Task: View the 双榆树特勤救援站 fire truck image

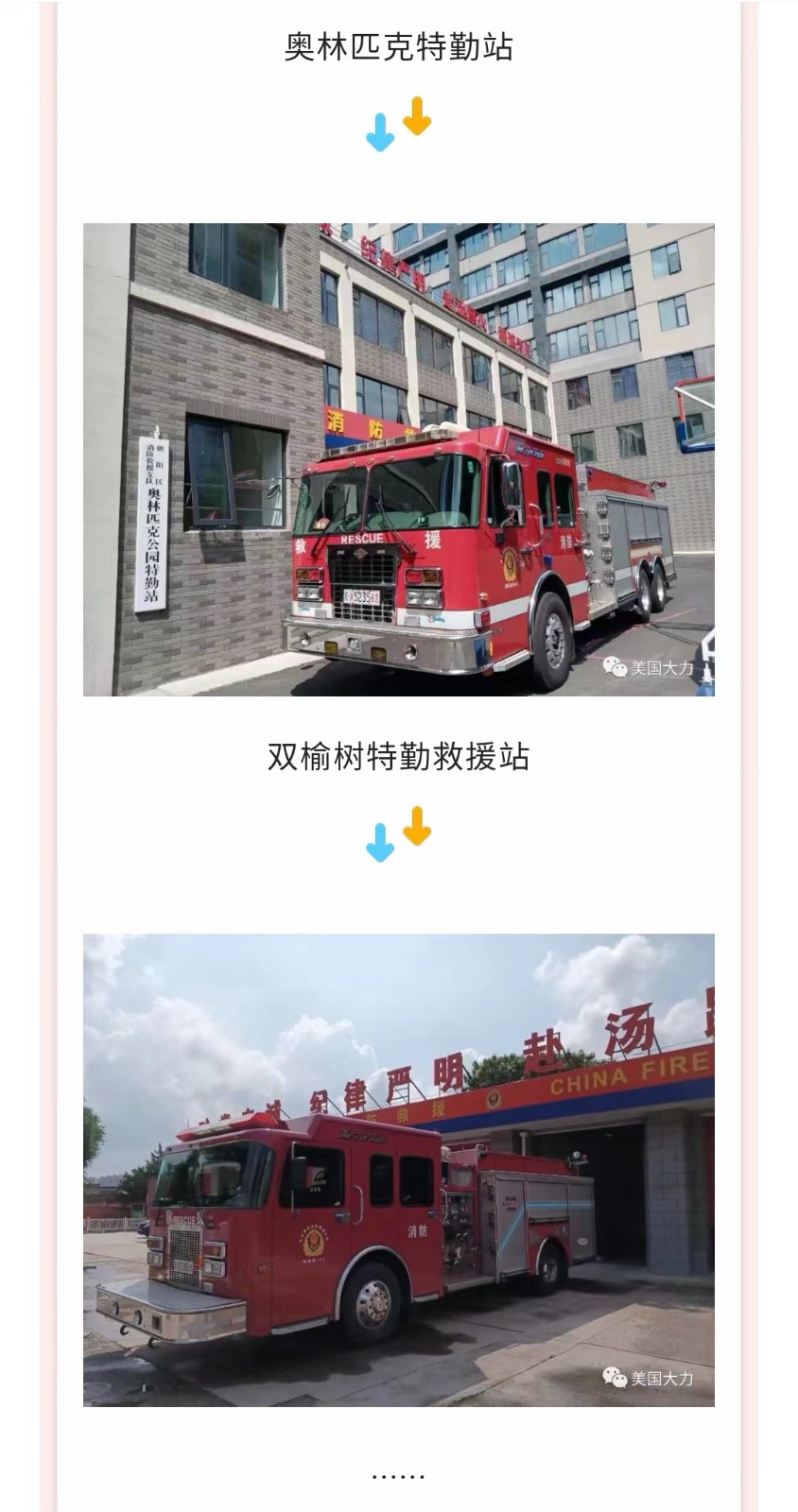Action: click(398, 1170)
